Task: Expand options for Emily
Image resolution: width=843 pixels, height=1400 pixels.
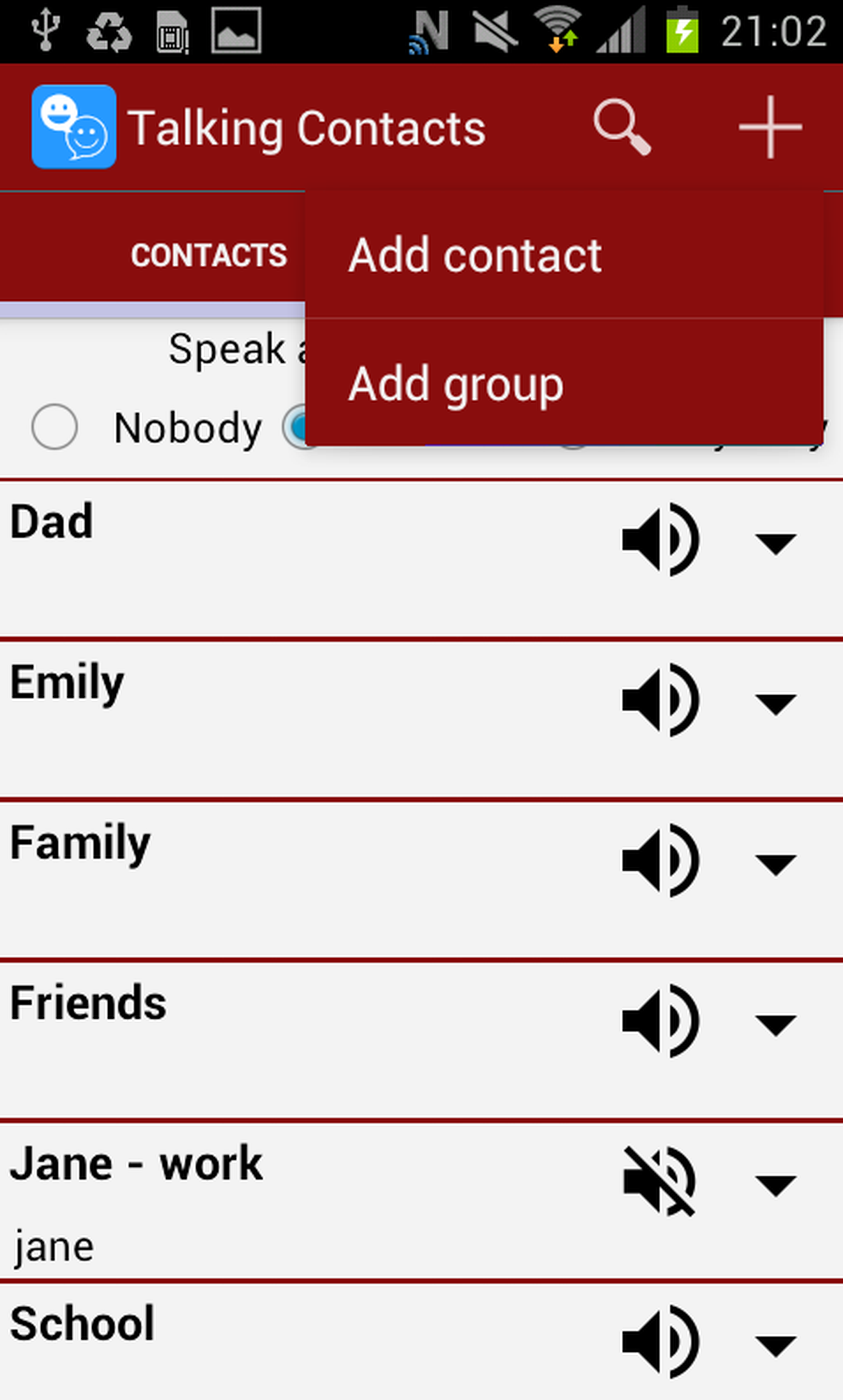Action: pyautogui.click(x=775, y=703)
